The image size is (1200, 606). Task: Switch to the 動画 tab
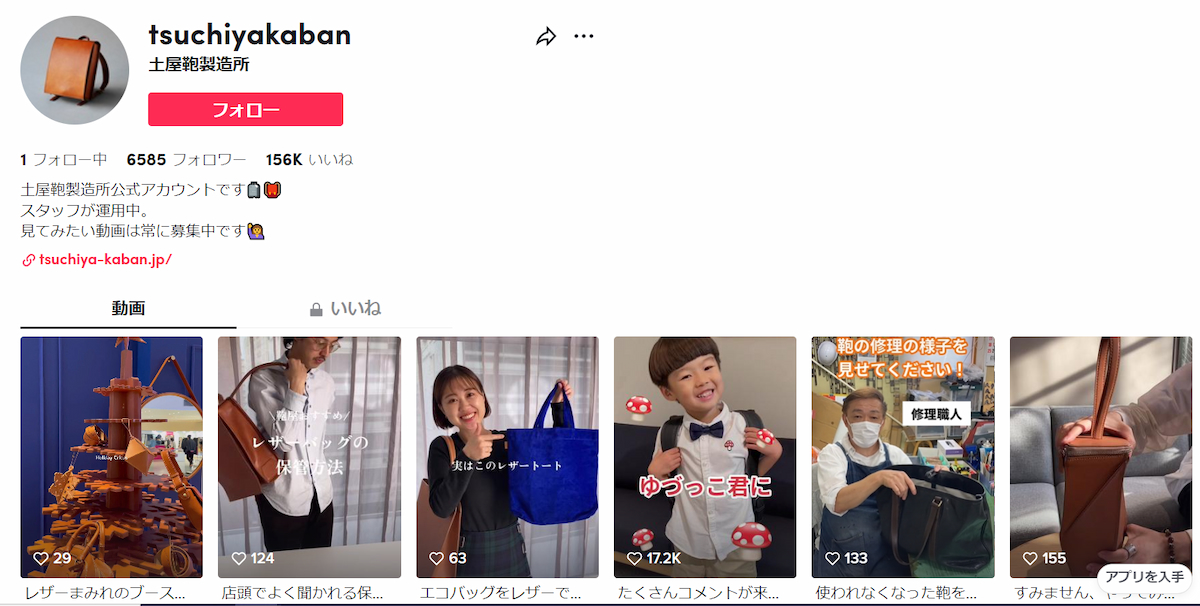(x=128, y=309)
